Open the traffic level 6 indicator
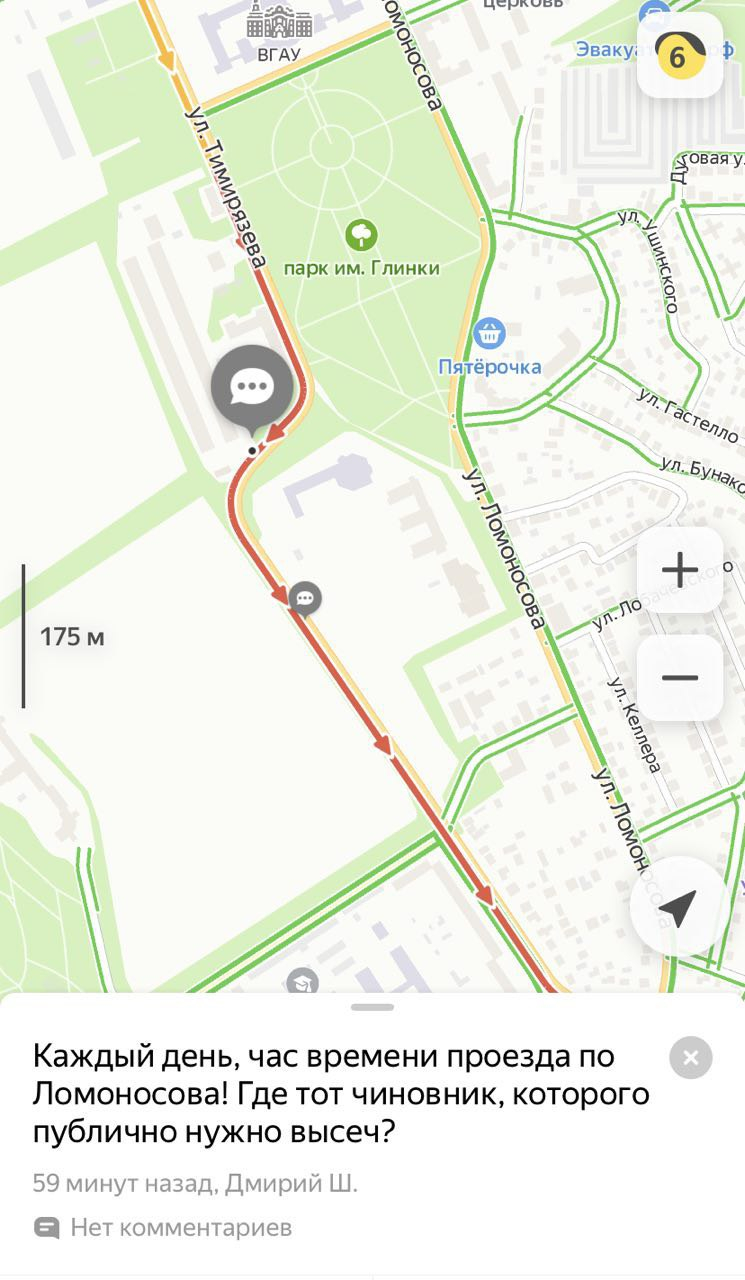The width and height of the screenshot is (745, 1280). pos(679,56)
